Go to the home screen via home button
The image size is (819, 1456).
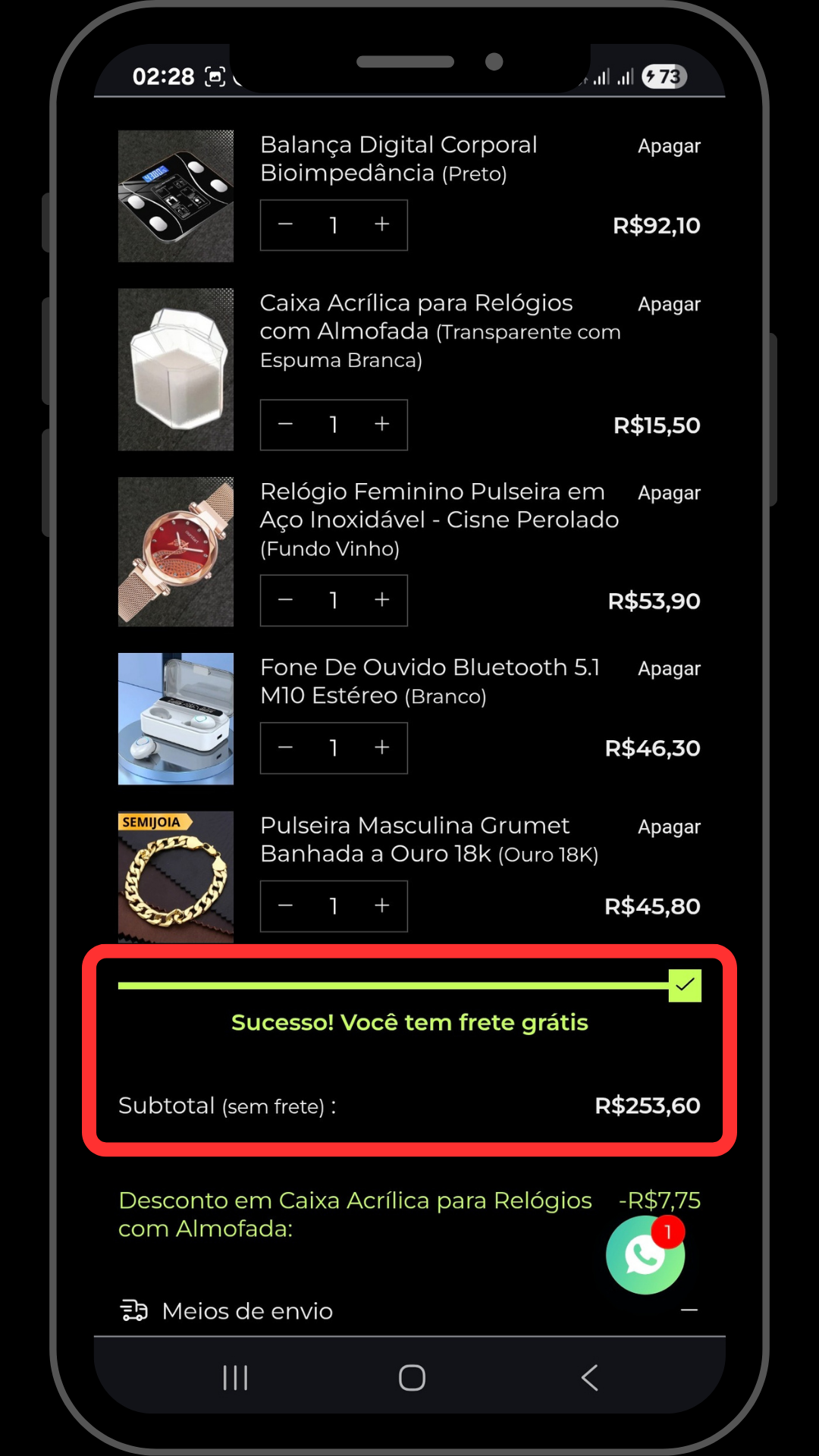pos(412,1377)
